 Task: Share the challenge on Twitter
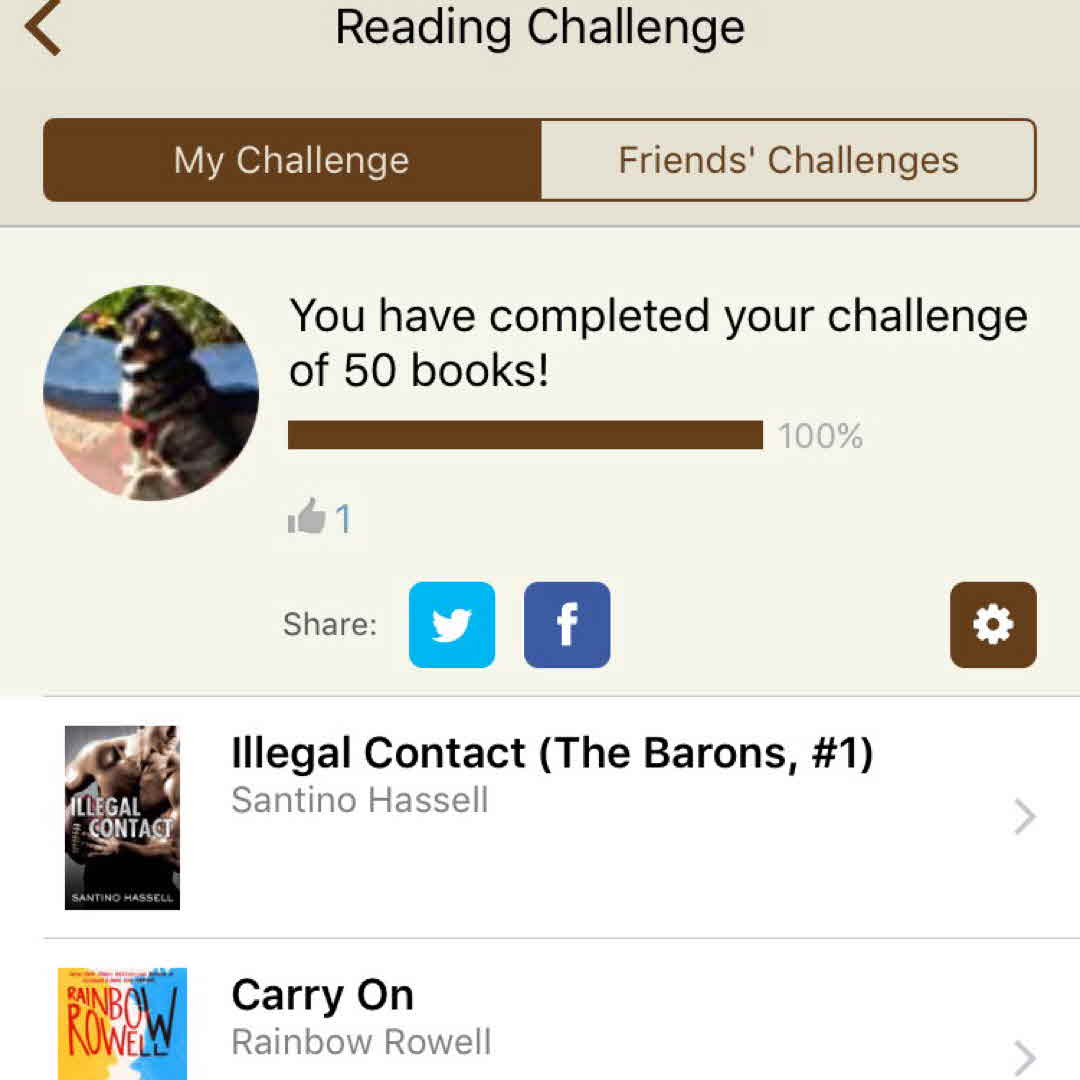click(x=452, y=625)
